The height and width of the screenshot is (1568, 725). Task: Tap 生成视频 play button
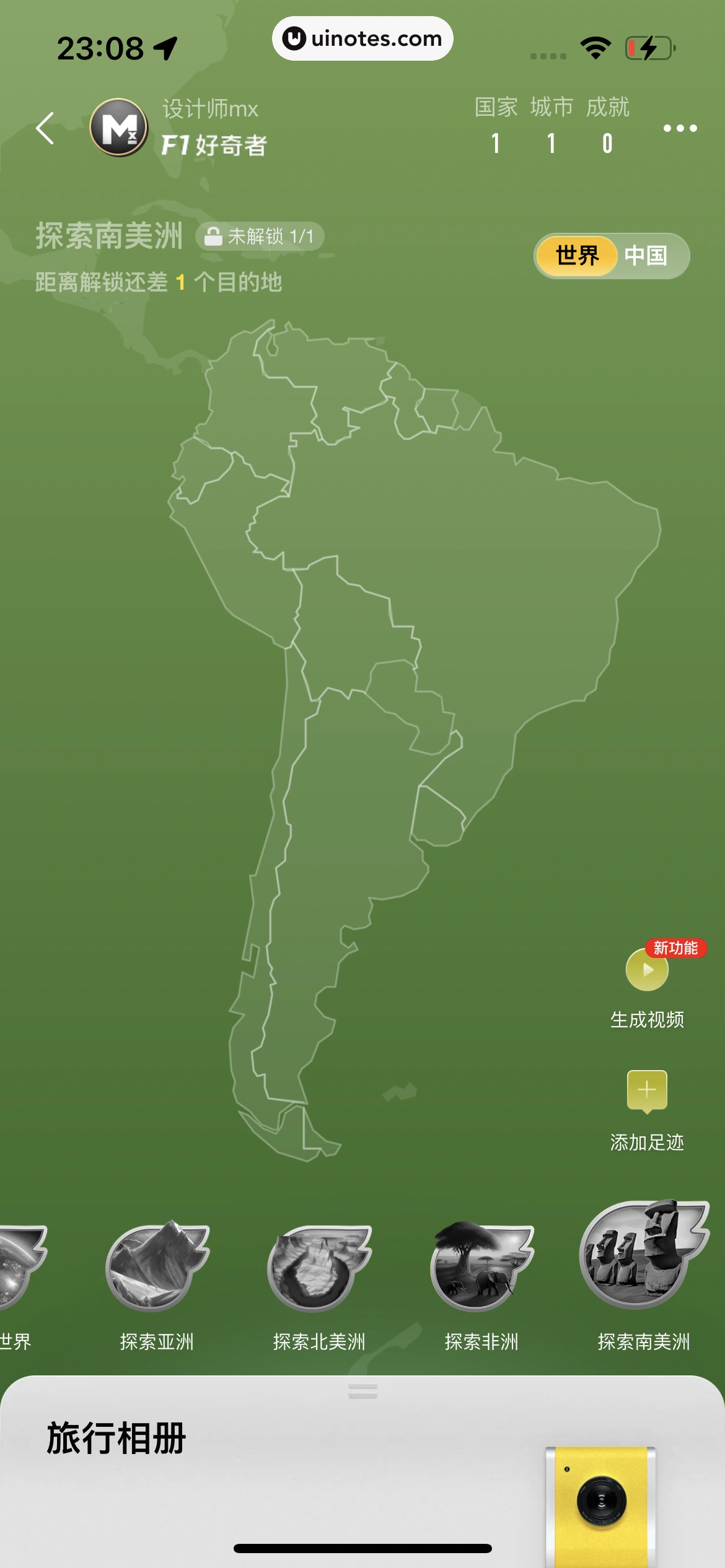[647, 969]
